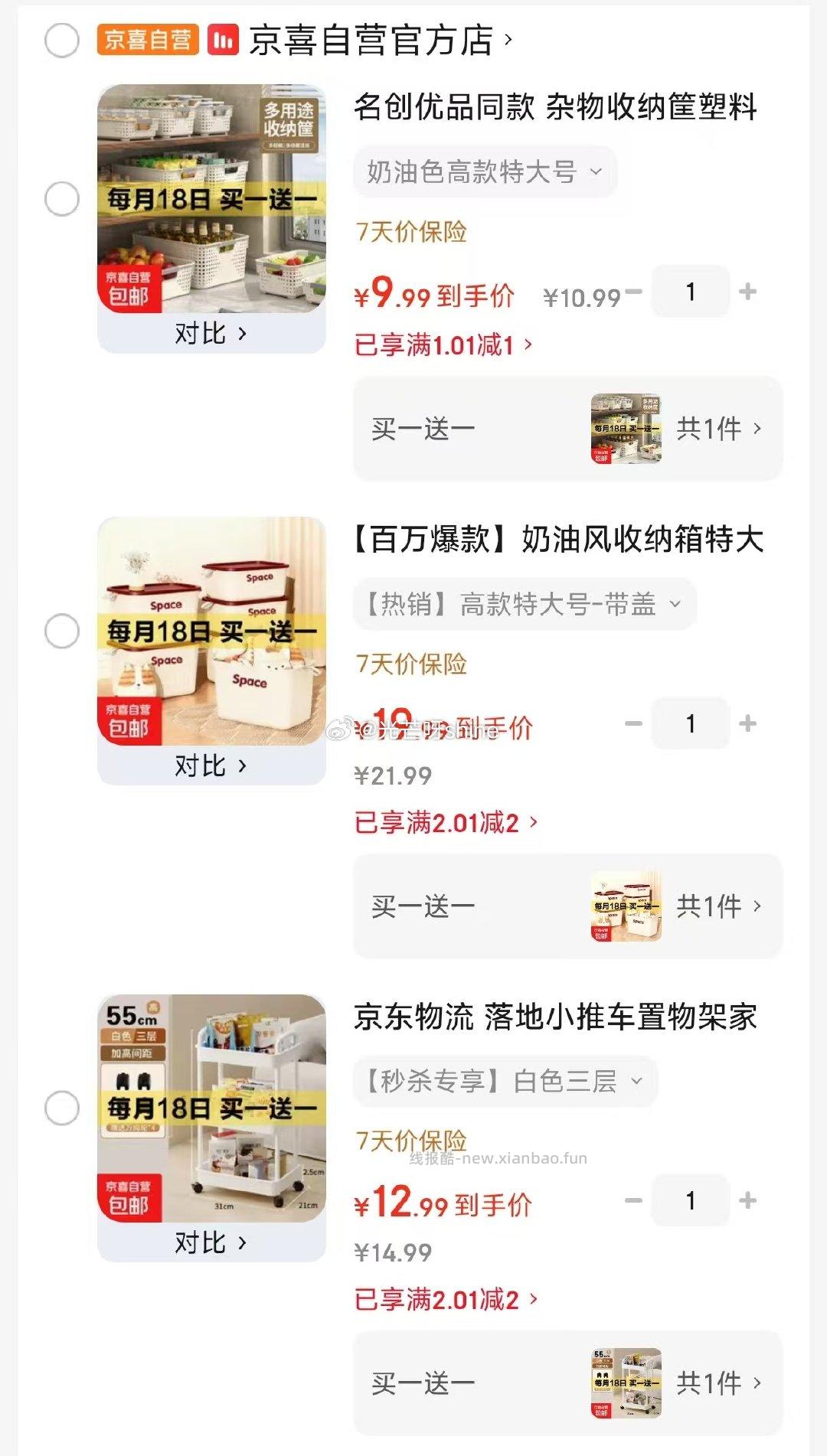Tap the minus icon on the first product quantity

(633, 291)
